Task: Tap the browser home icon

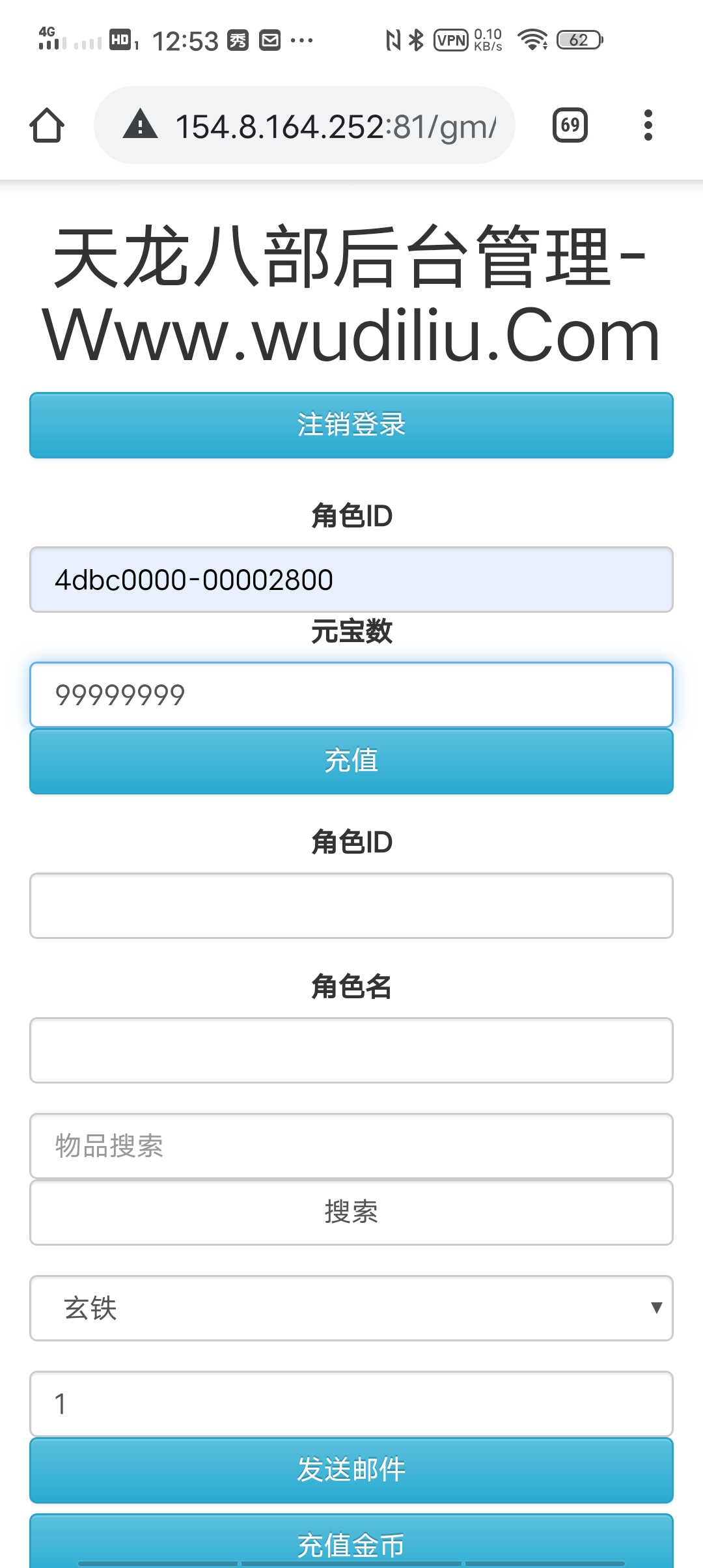Action: pyautogui.click(x=47, y=125)
